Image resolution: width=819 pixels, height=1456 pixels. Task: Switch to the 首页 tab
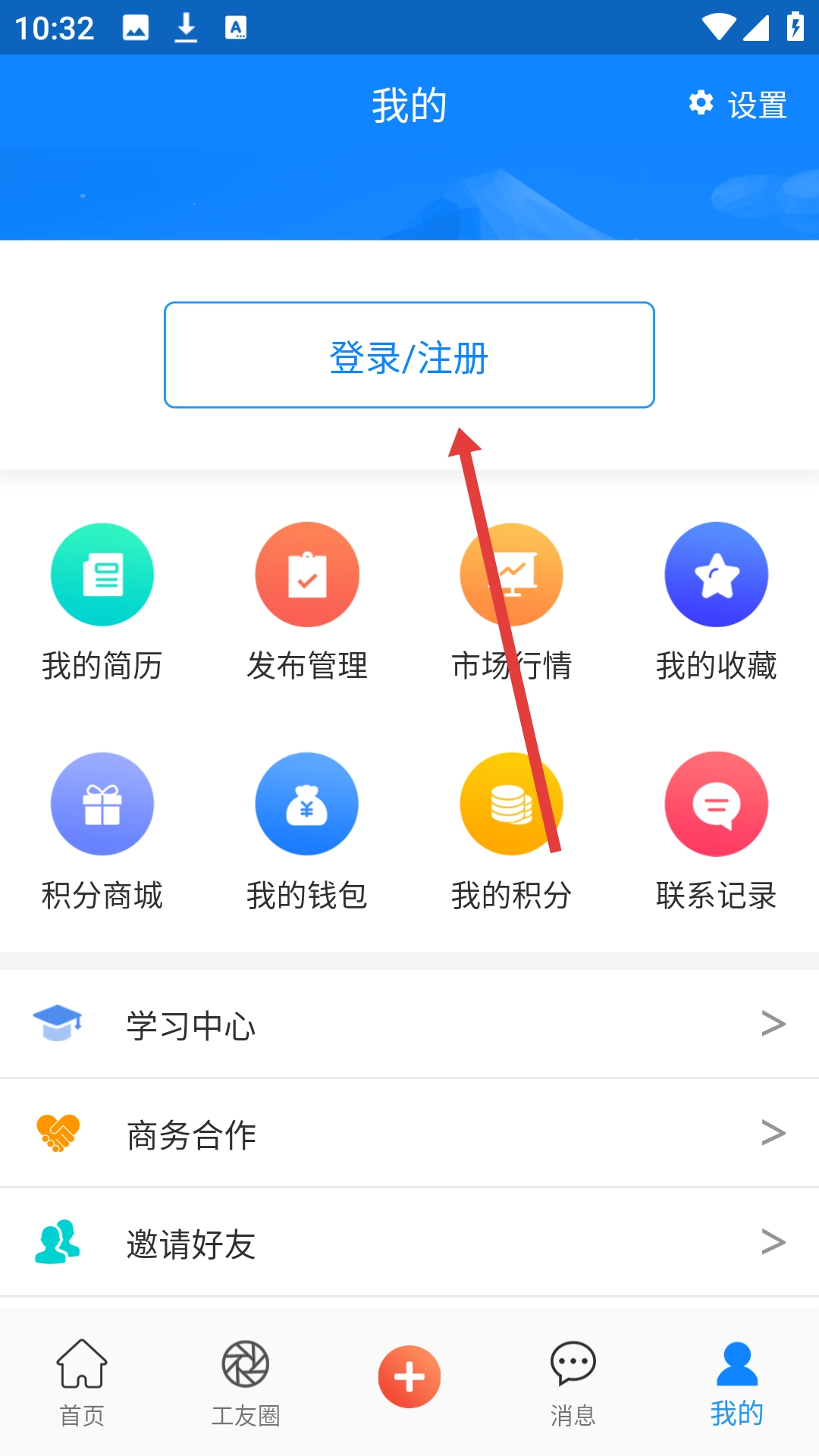pos(82,1383)
